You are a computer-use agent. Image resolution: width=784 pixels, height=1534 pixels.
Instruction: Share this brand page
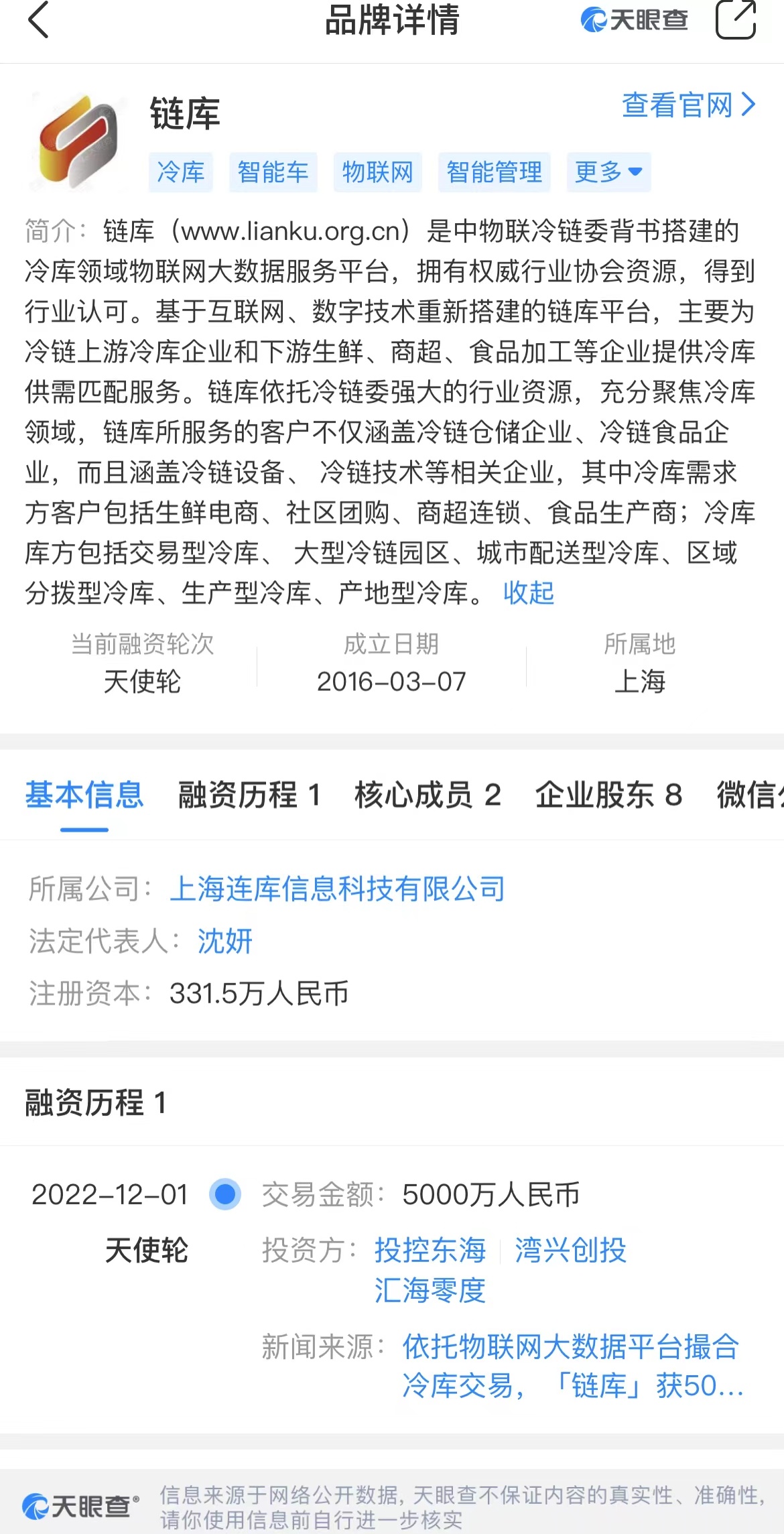(x=735, y=20)
